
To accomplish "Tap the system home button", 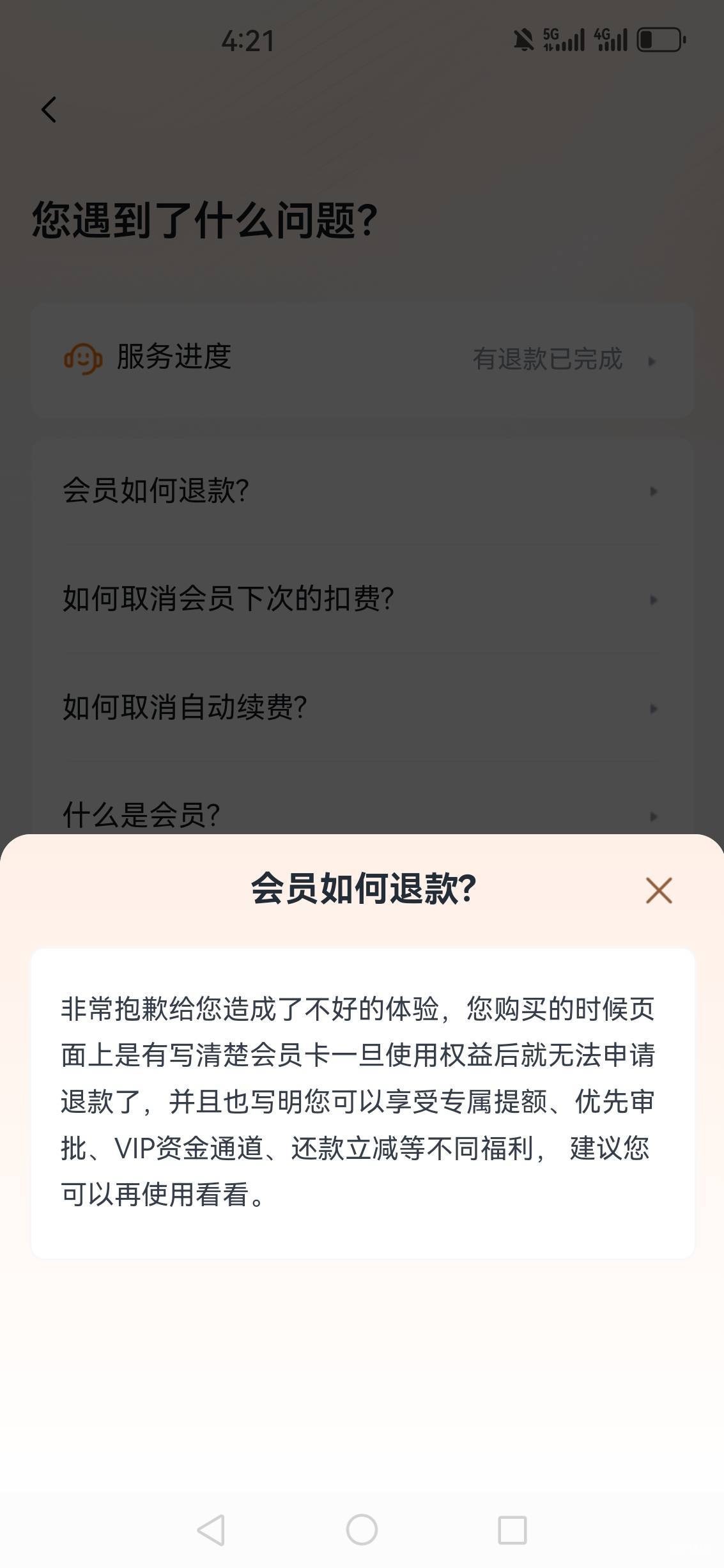I will [x=362, y=1530].
